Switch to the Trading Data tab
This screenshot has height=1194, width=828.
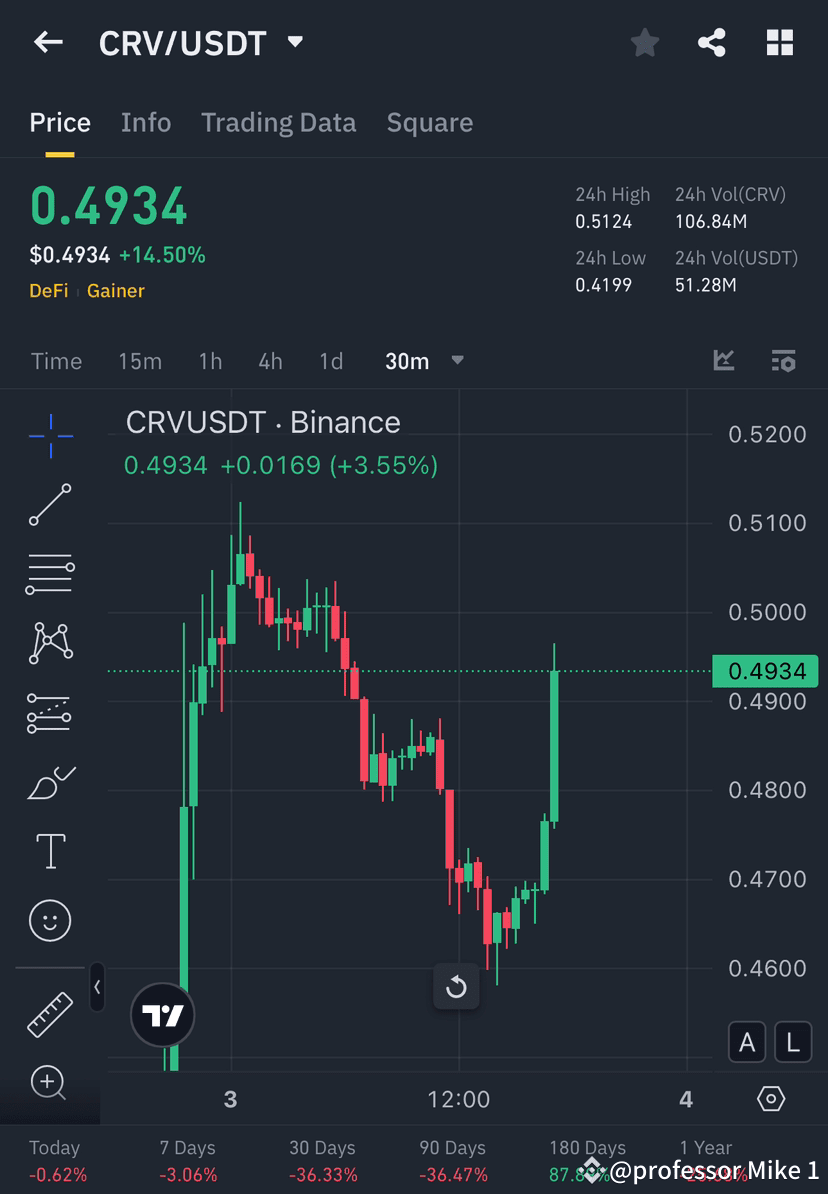pyautogui.click(x=278, y=122)
